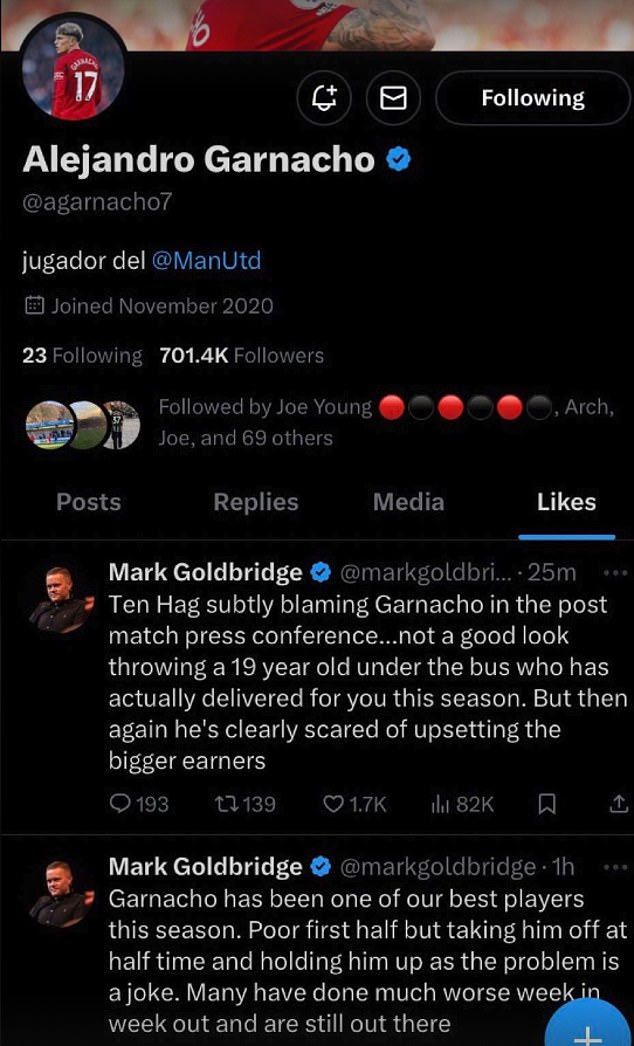
Task: Open the @ManUtd profile link
Action: tap(206, 261)
